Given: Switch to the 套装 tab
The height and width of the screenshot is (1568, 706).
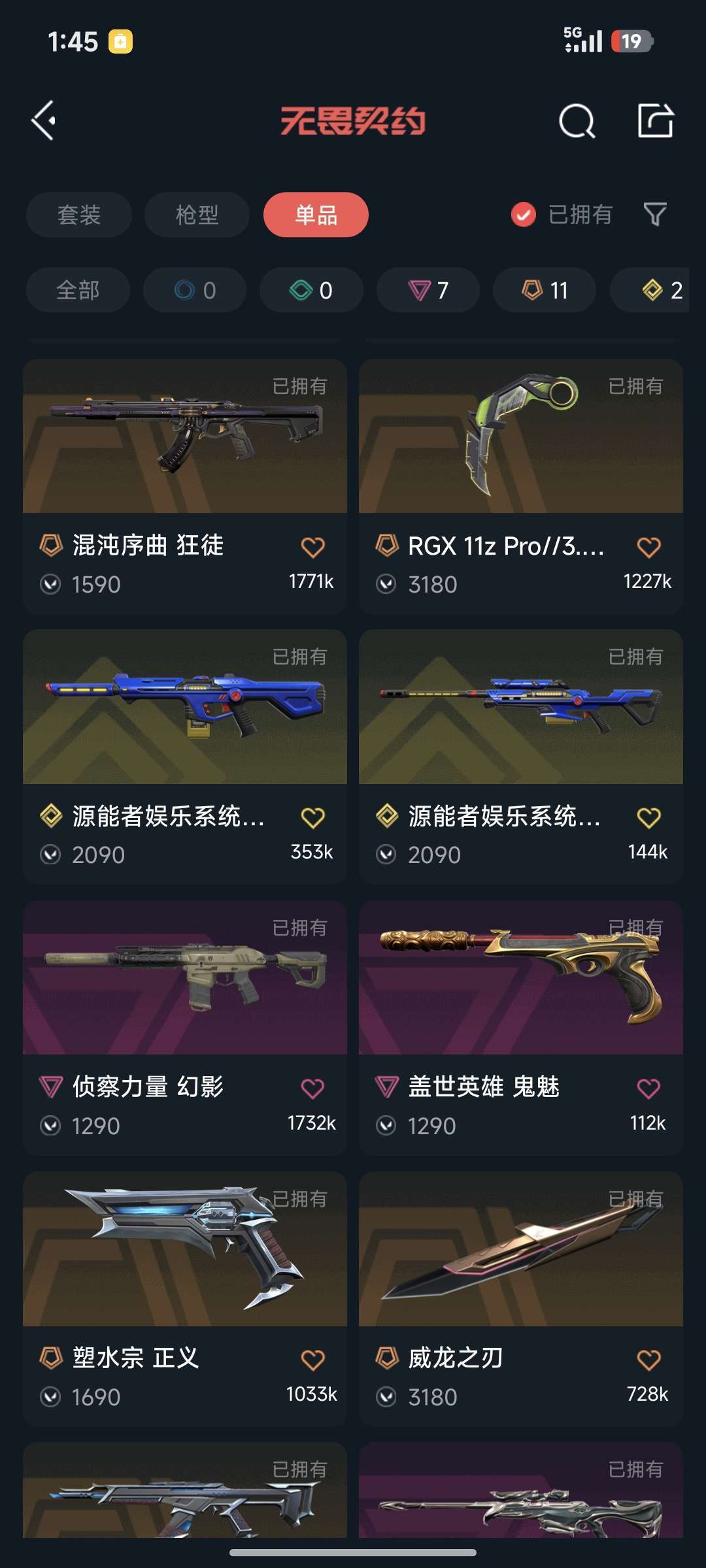Looking at the screenshot, I should [79, 215].
